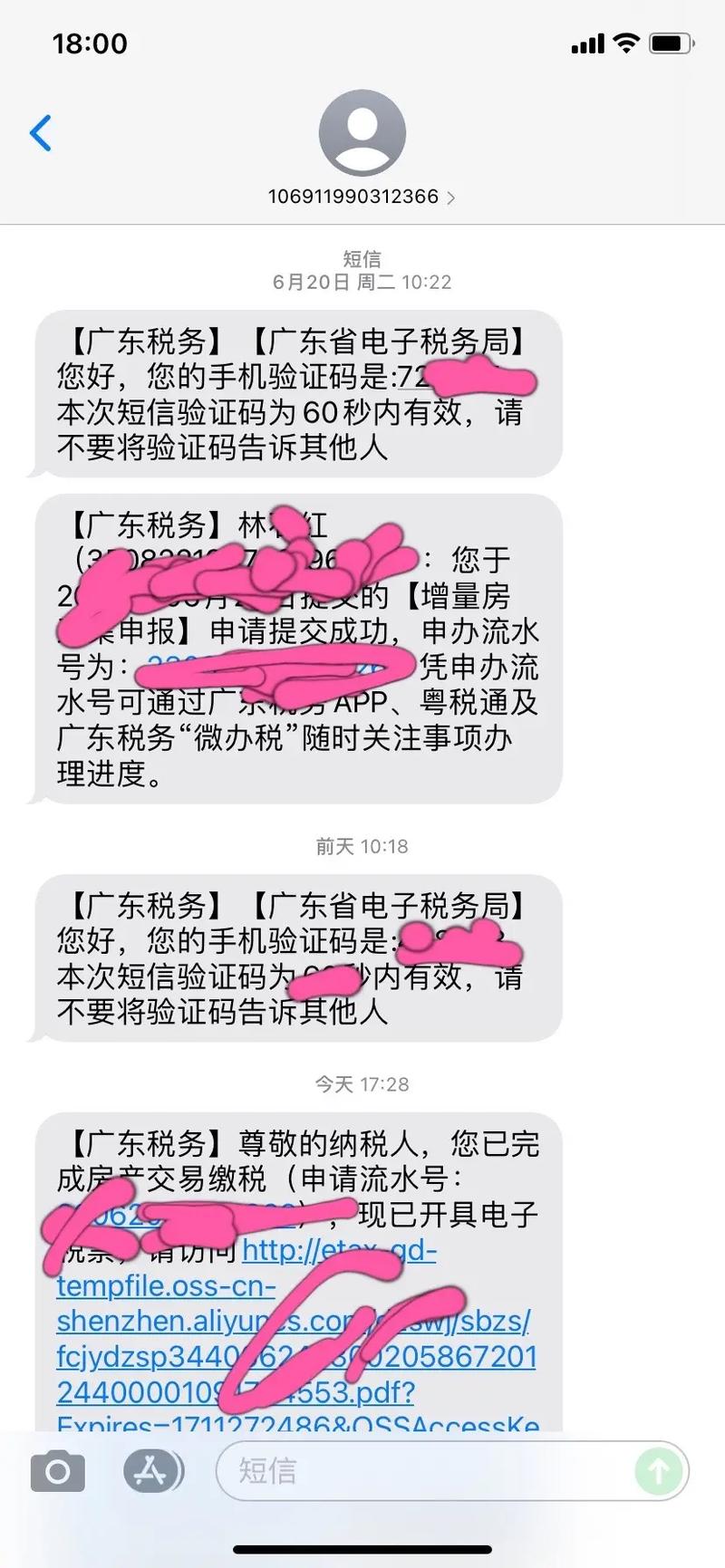Open the App Store apps drawer
The height and width of the screenshot is (1568, 725).
[x=152, y=1472]
